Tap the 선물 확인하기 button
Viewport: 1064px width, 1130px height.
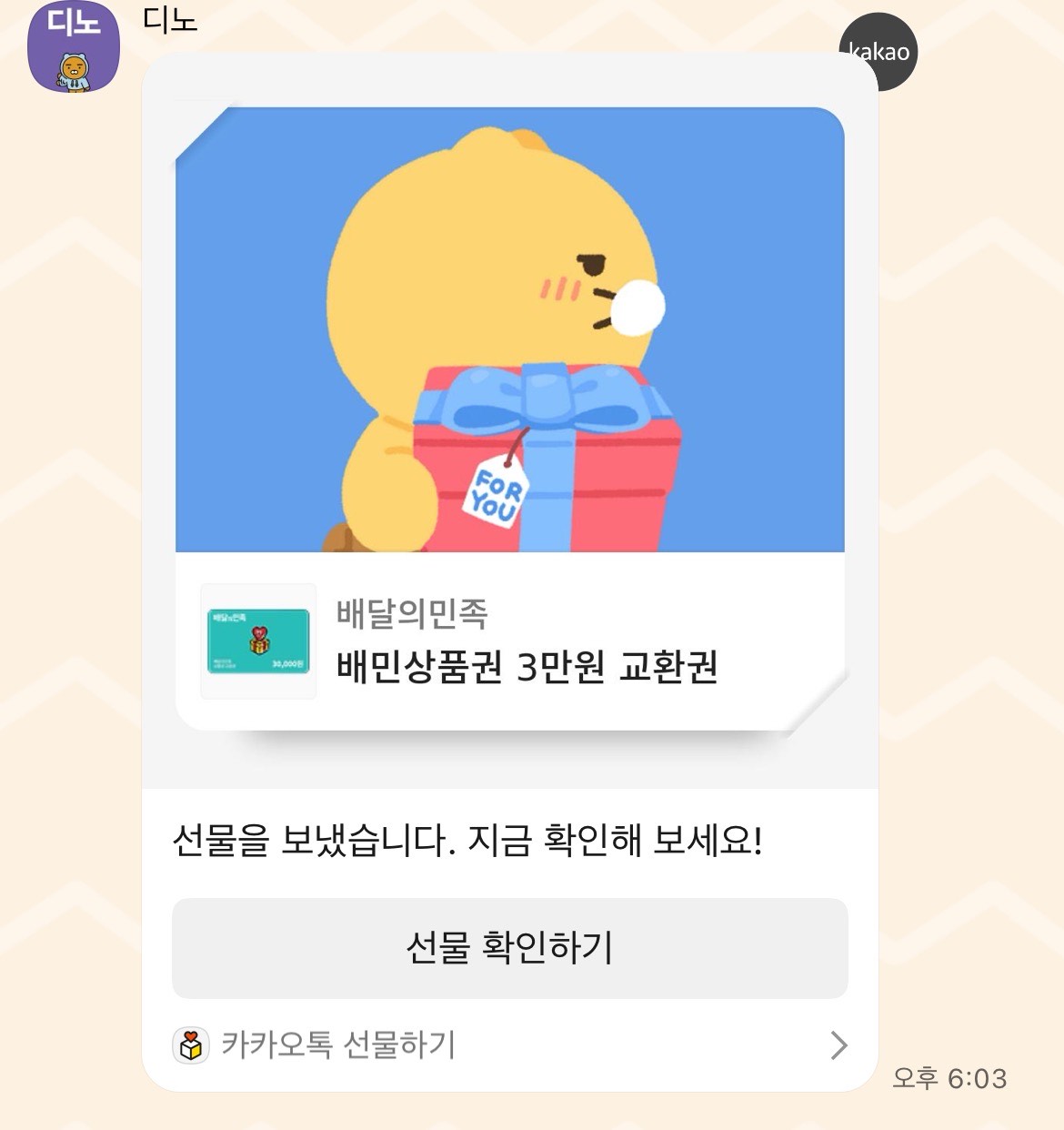click(x=509, y=948)
